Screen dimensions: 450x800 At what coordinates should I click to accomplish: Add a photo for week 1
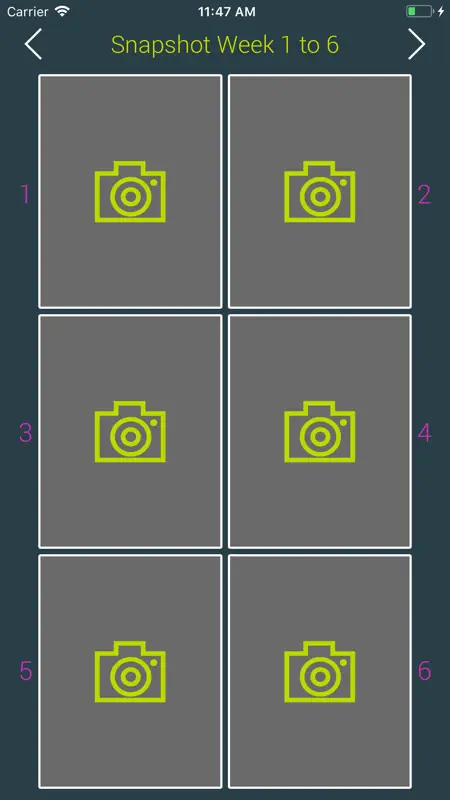point(131,191)
